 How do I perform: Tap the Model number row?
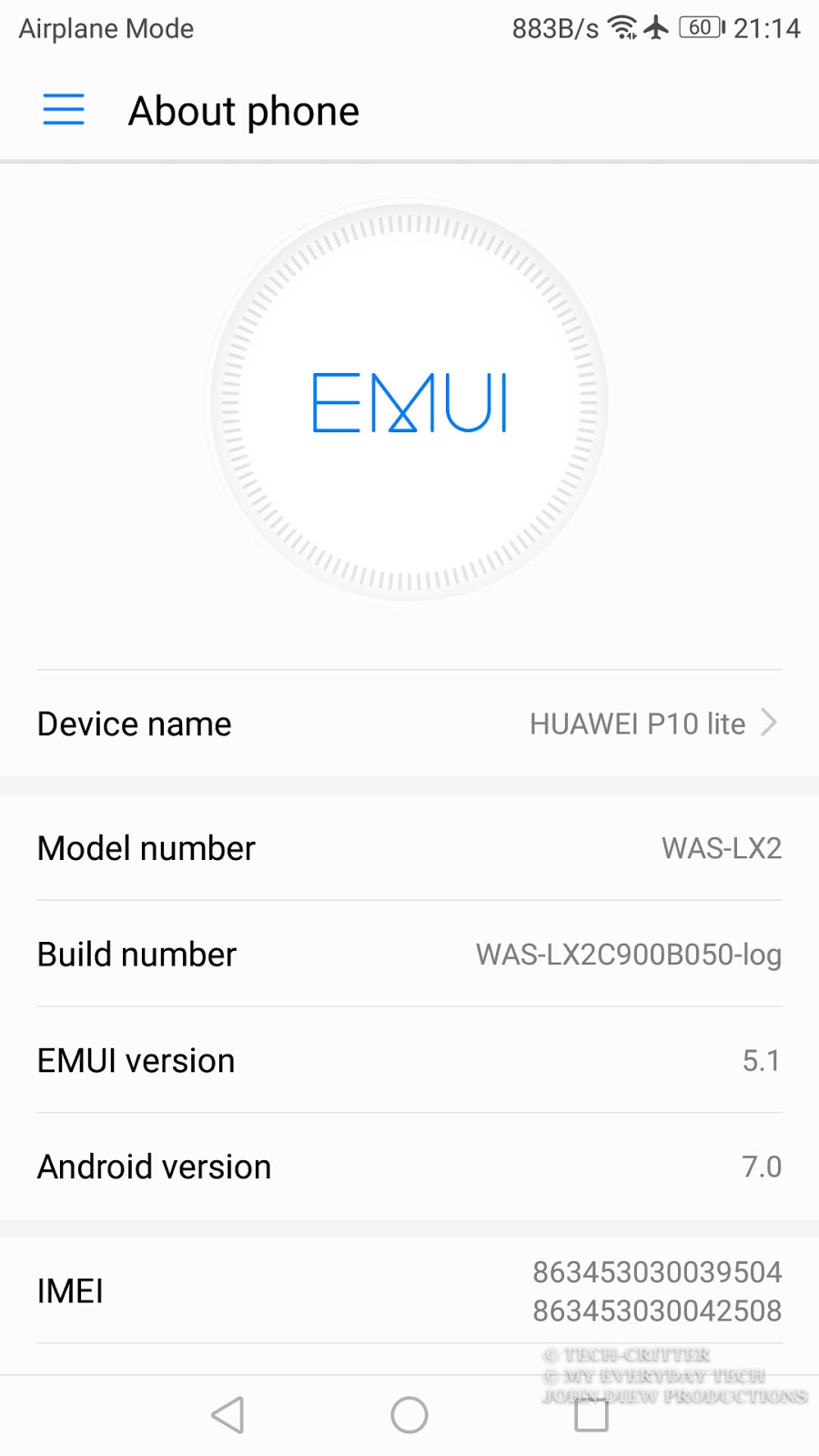pyautogui.click(x=409, y=848)
